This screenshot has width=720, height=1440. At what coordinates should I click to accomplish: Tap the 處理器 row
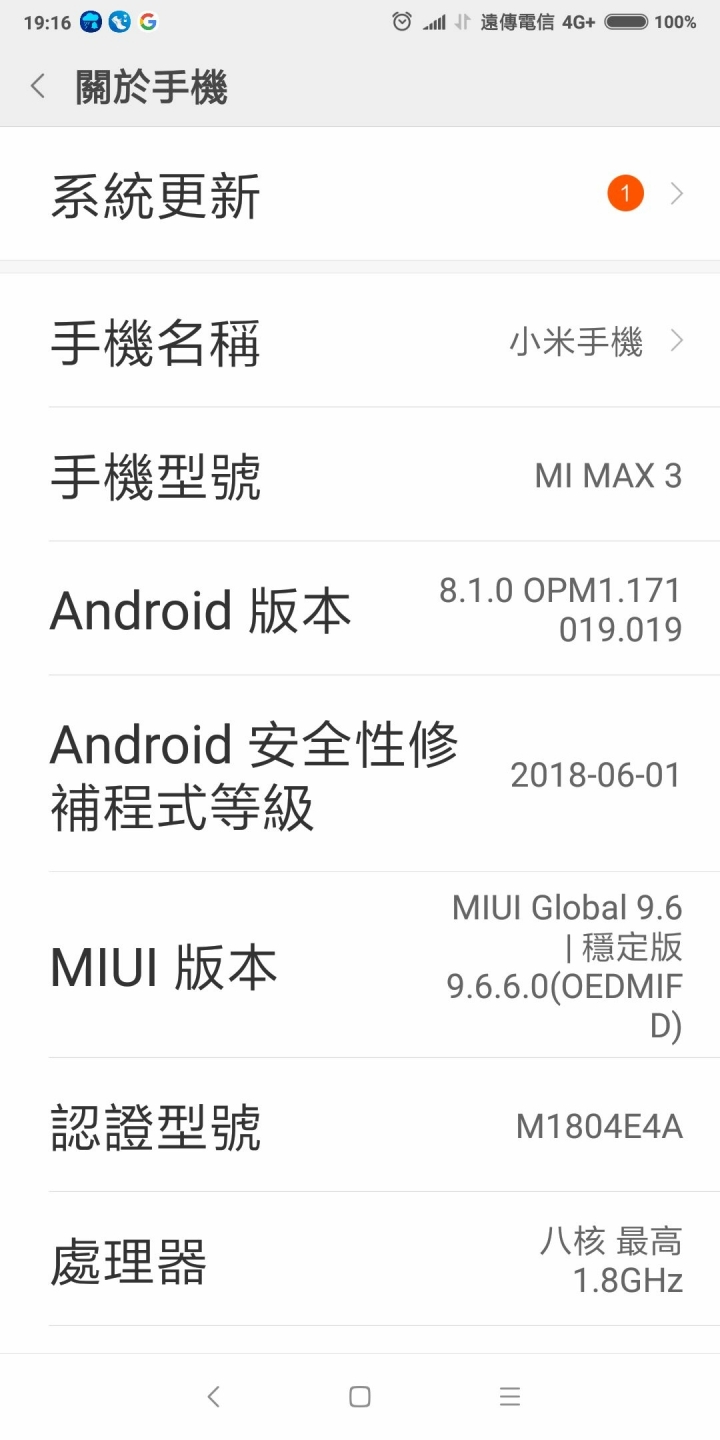tap(360, 1260)
